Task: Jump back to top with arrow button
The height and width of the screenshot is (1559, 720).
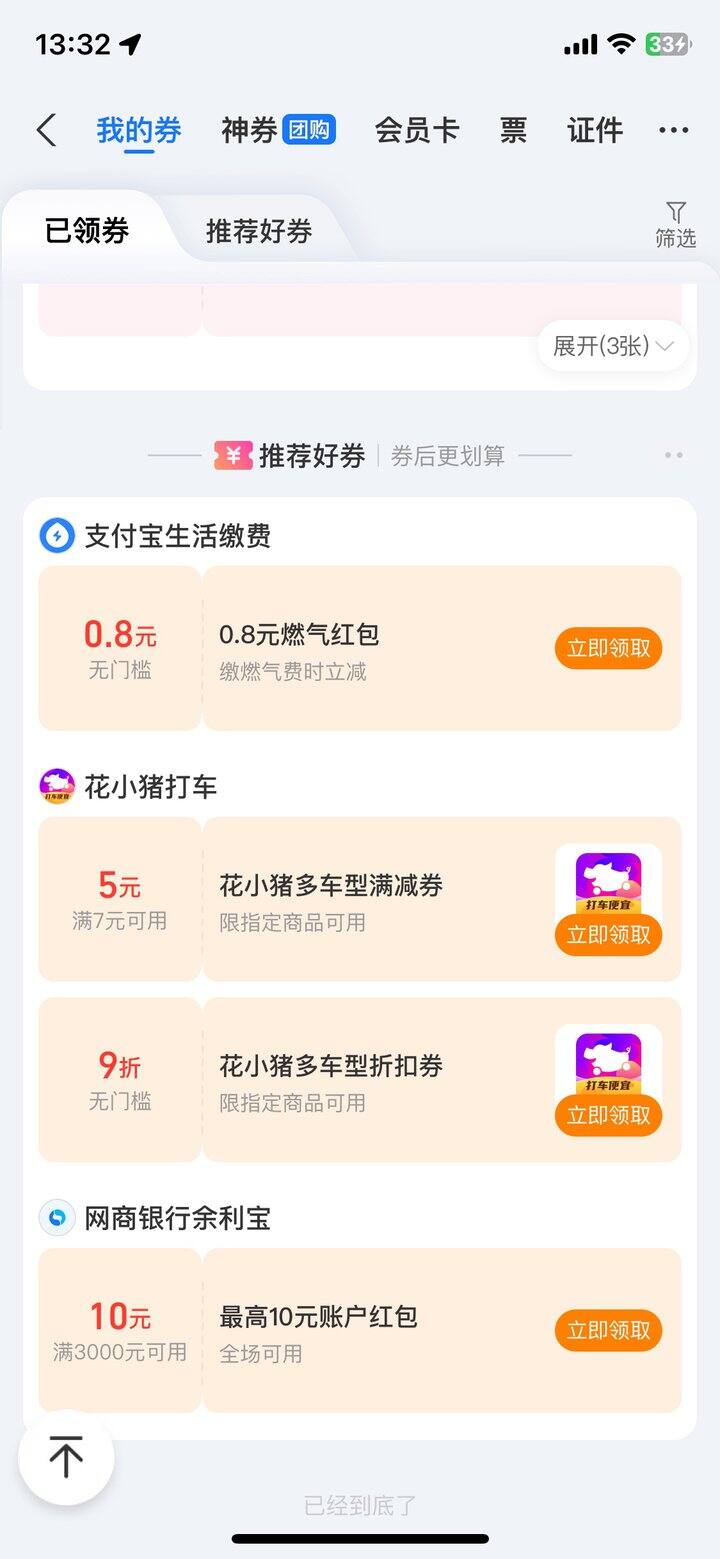Action: tap(66, 1457)
